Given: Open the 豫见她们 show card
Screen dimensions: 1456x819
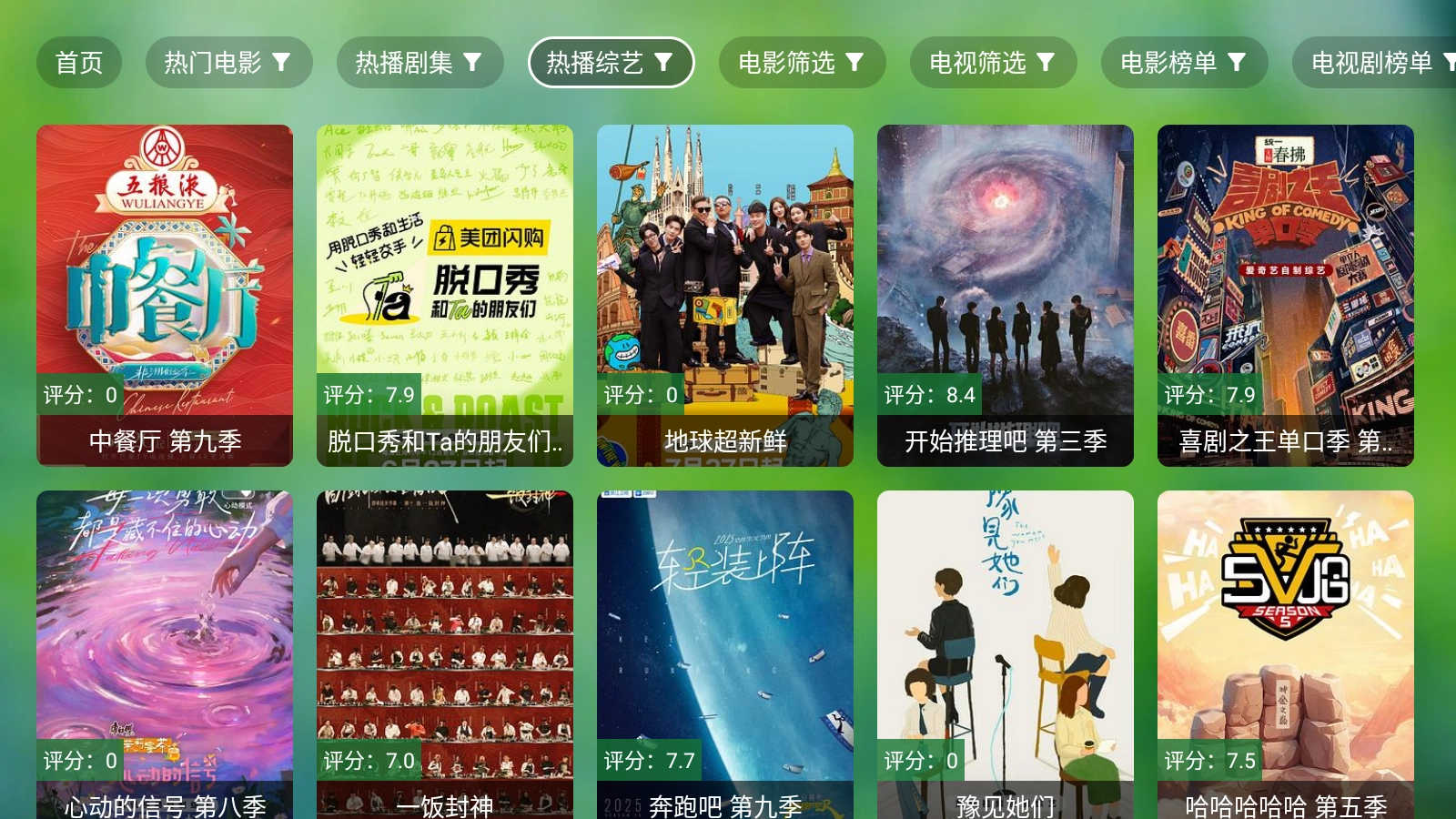Looking at the screenshot, I should pyautogui.click(x=1006, y=655).
